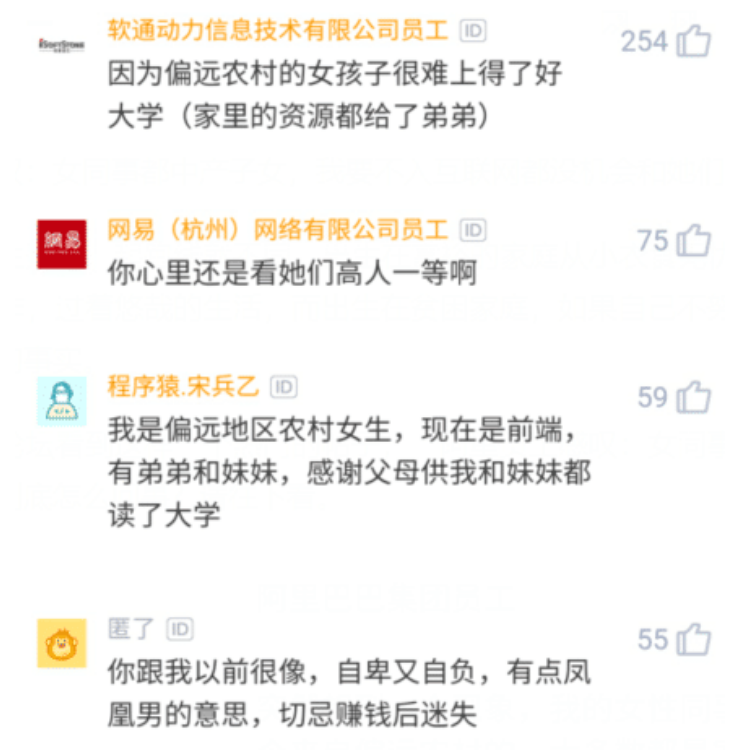
Task: Click the iSoftStone company avatar
Action: coord(62,42)
